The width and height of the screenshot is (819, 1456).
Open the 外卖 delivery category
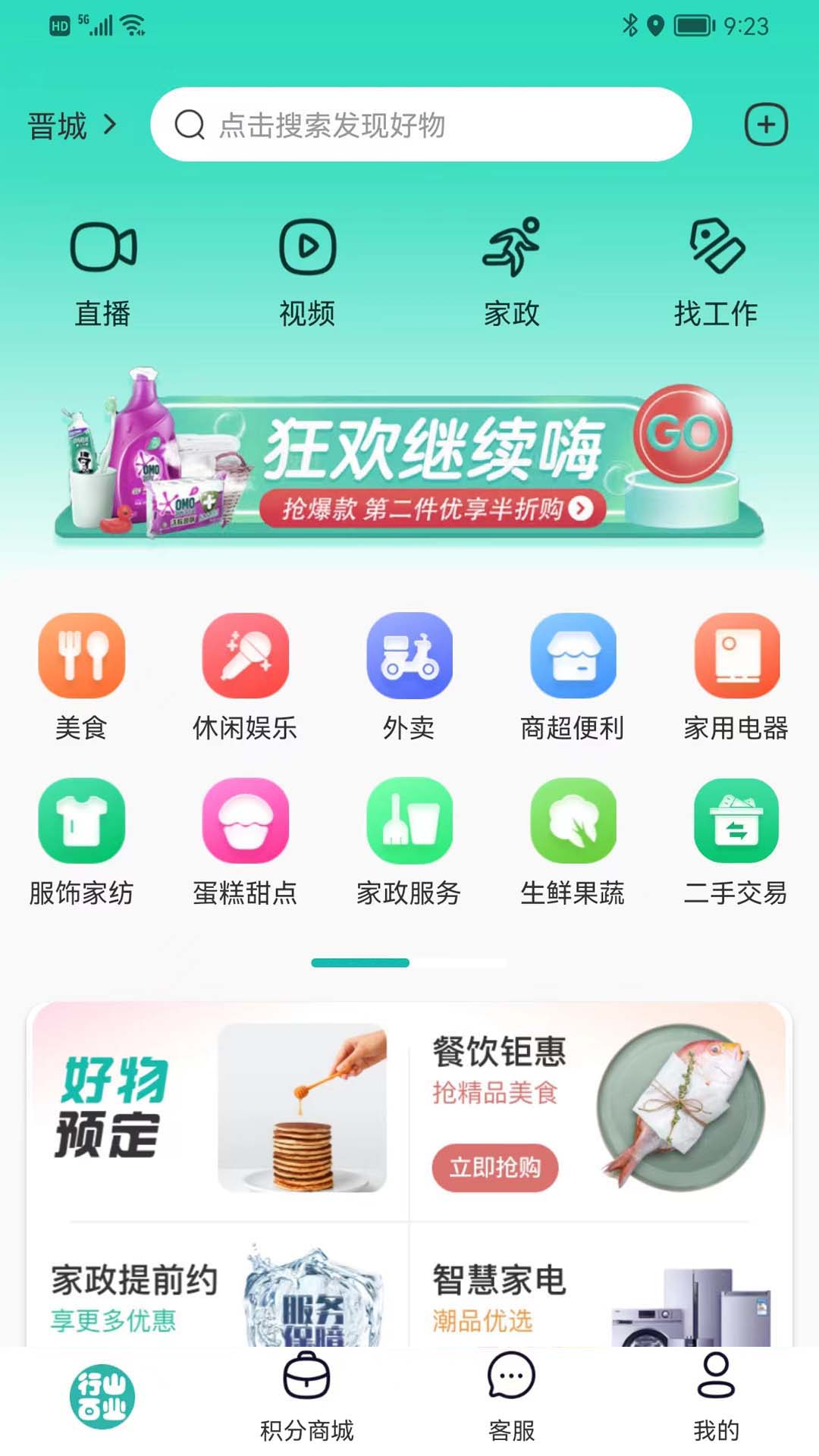tap(409, 675)
